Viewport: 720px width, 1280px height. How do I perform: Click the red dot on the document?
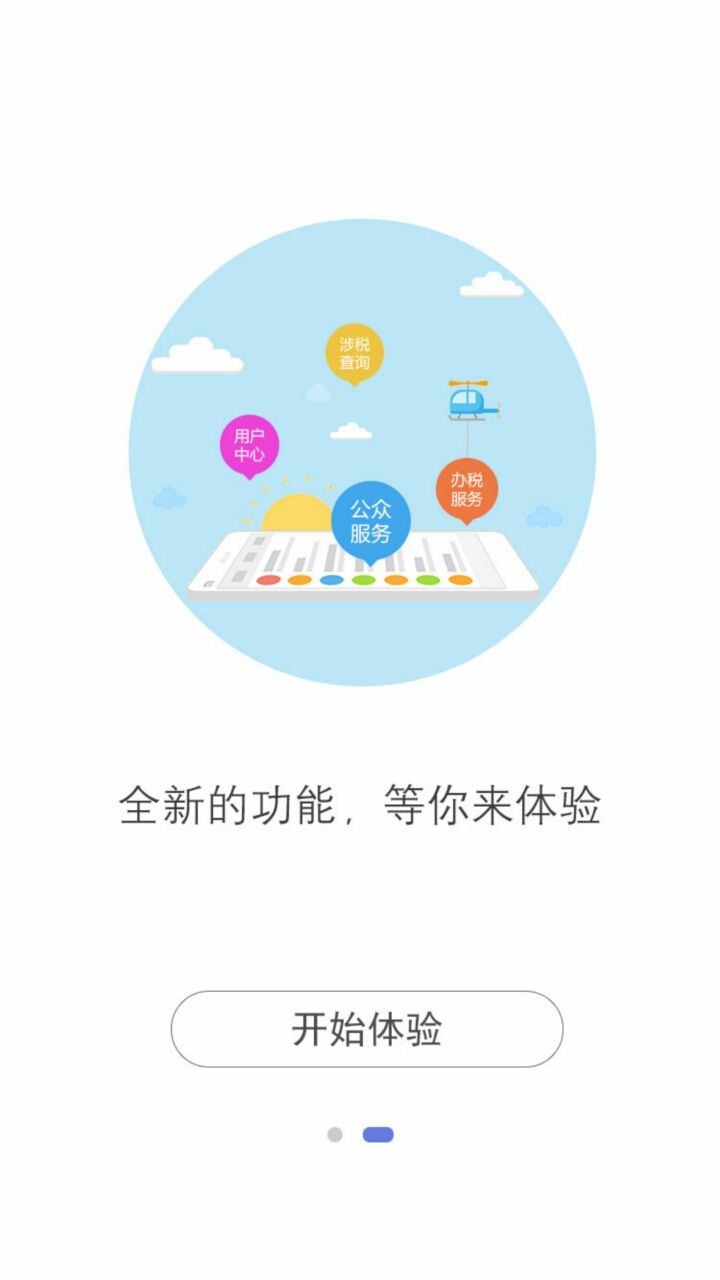pyautogui.click(x=270, y=580)
